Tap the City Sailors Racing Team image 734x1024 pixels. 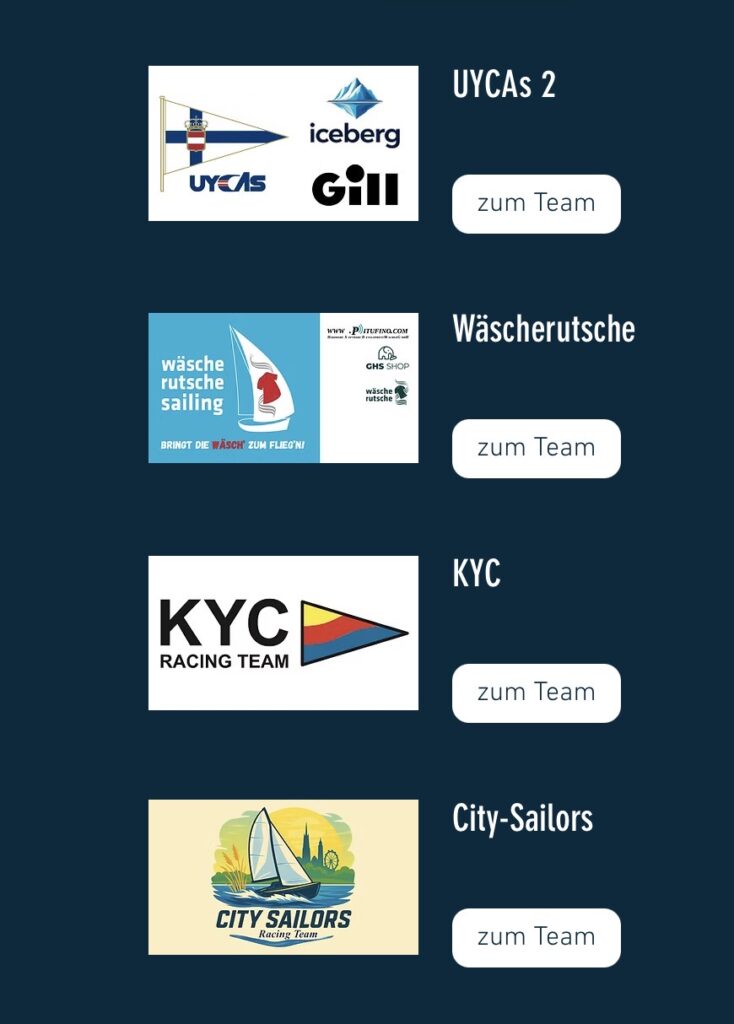pyautogui.click(x=283, y=877)
